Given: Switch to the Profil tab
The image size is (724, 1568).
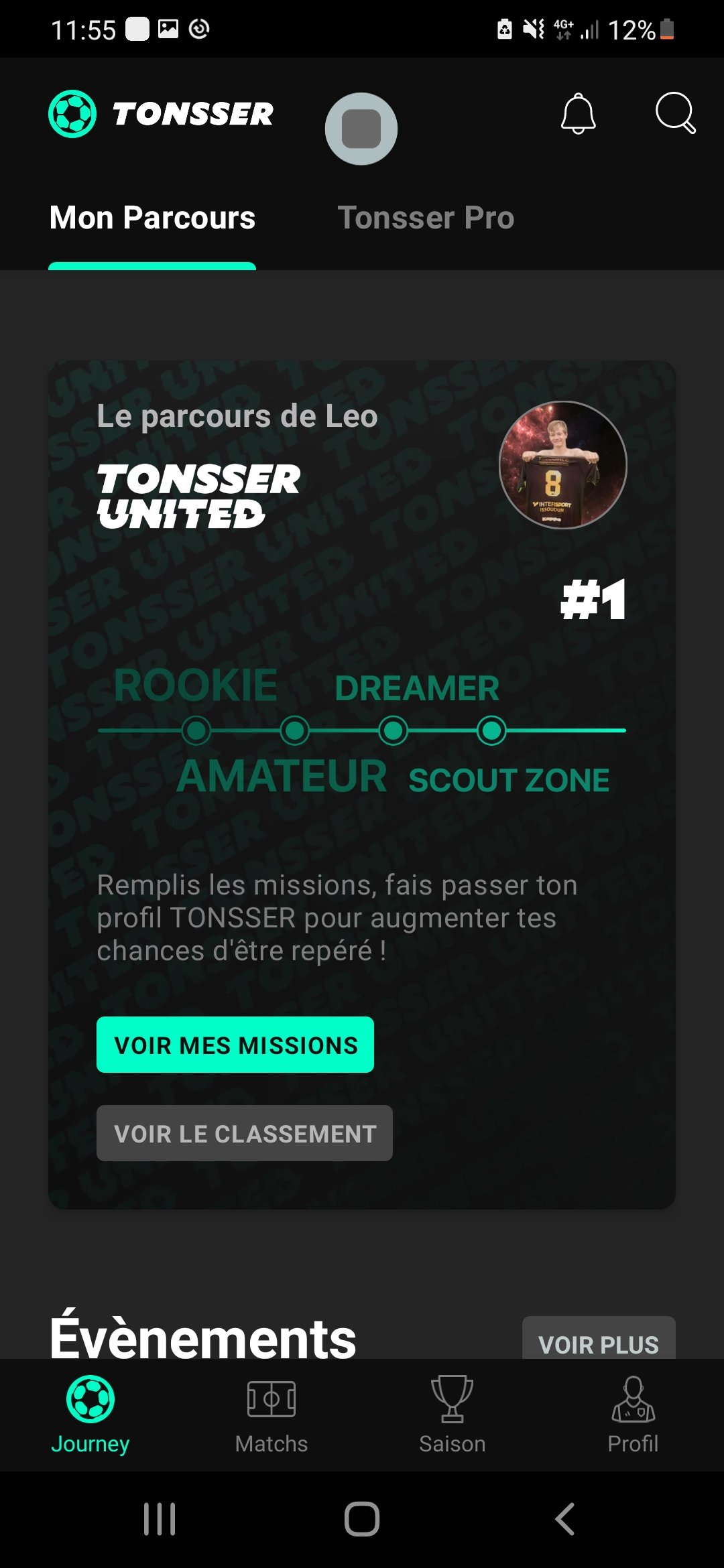Looking at the screenshot, I should 633,1414.
